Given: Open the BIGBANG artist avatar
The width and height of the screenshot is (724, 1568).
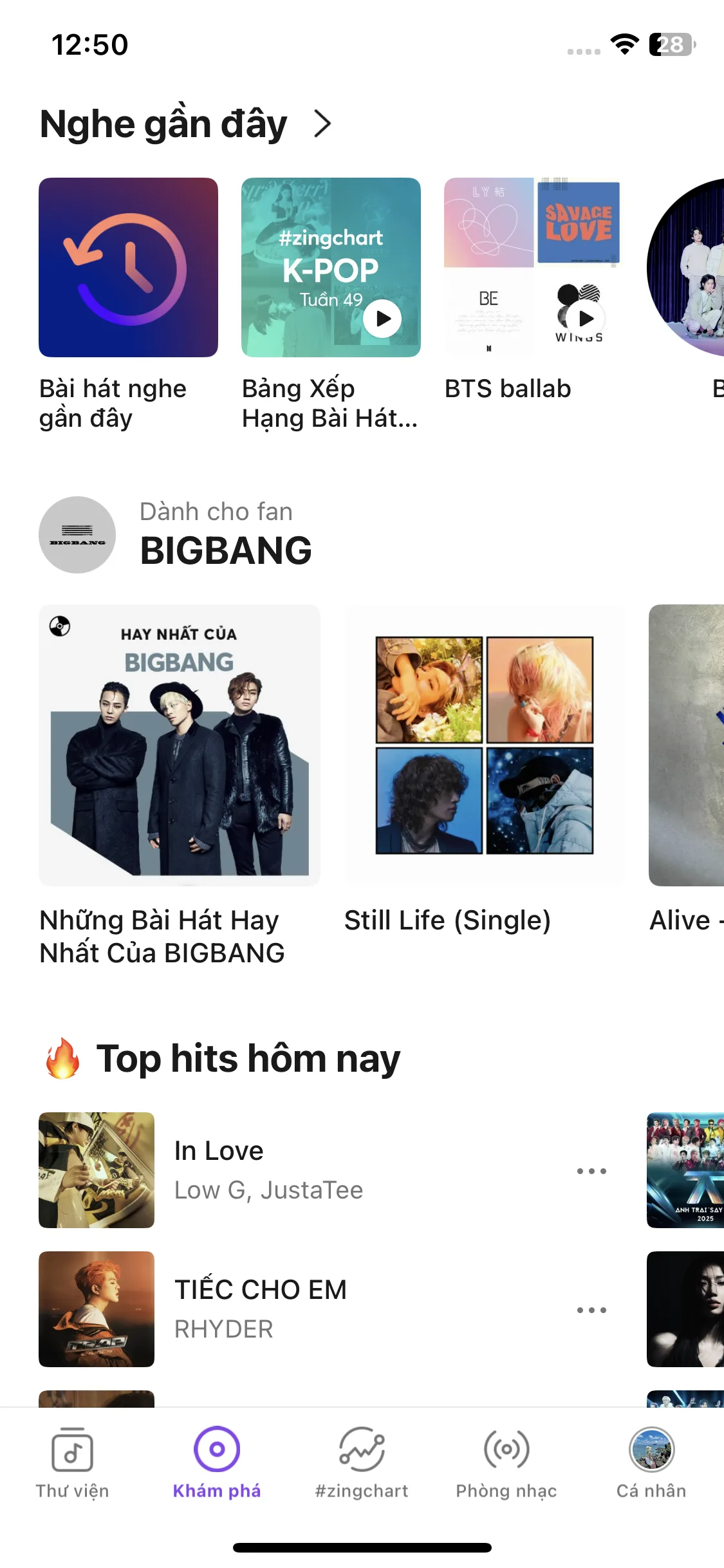Looking at the screenshot, I should point(77,534).
